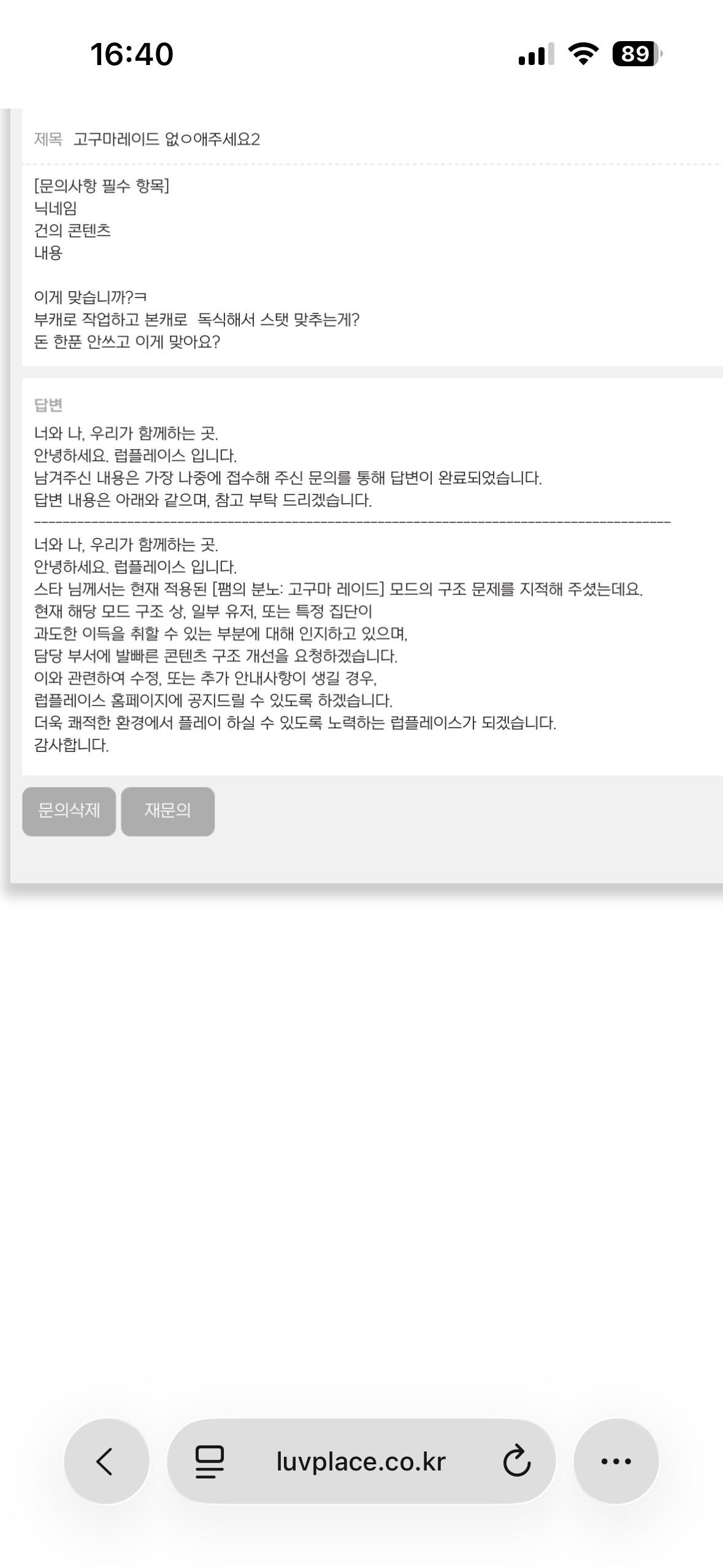
Task: Go back using the browser back arrow
Action: 105,1461
